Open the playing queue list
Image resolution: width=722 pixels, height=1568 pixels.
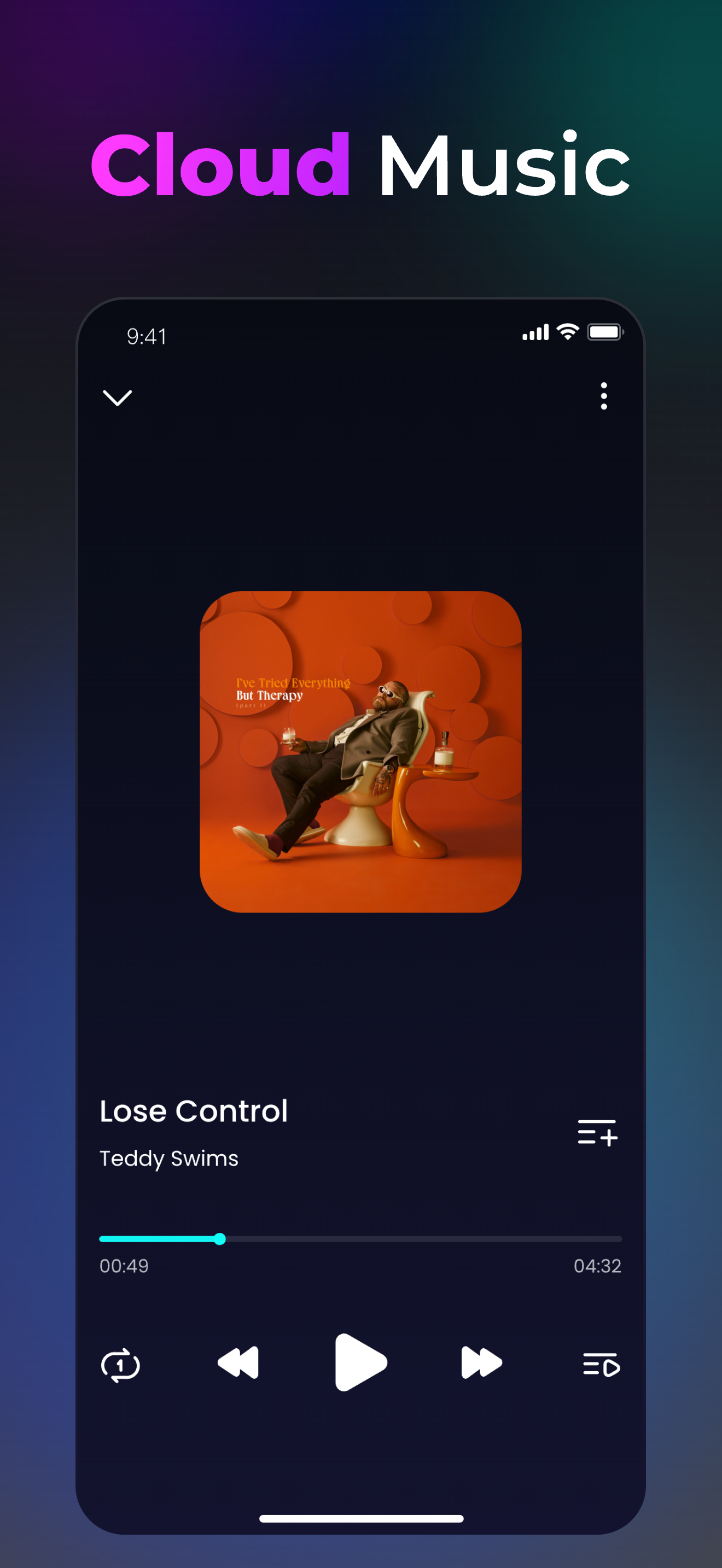(601, 1364)
